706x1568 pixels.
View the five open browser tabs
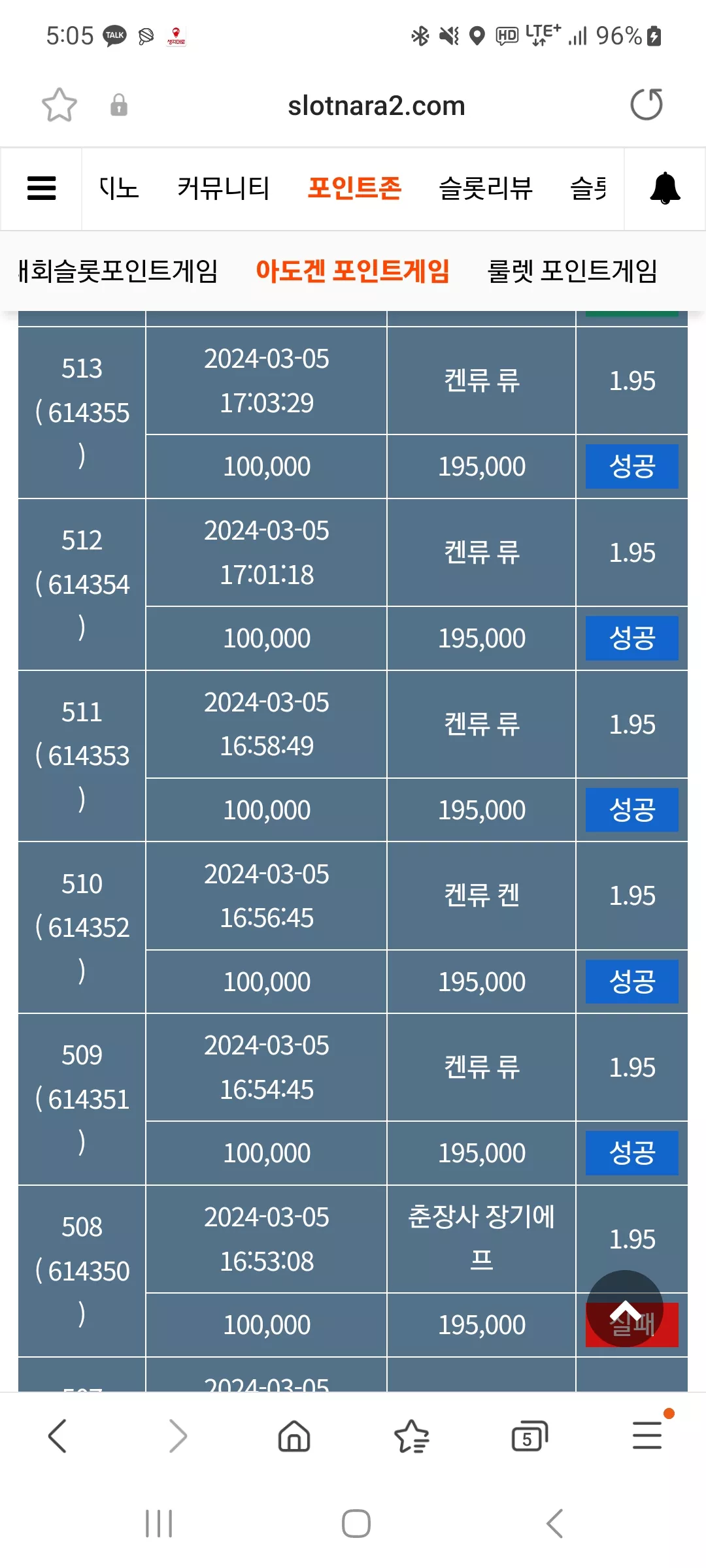tap(529, 1436)
